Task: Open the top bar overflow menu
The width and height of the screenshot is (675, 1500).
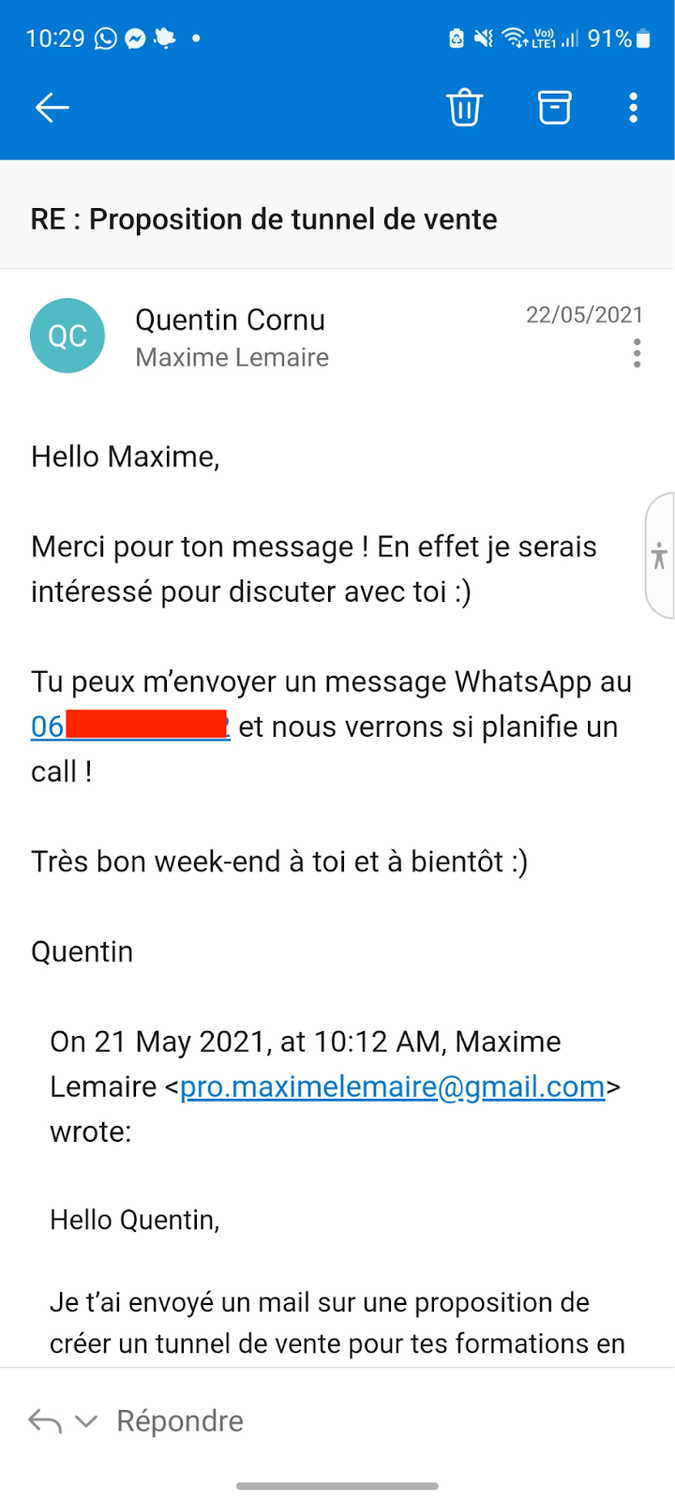Action: [633, 107]
